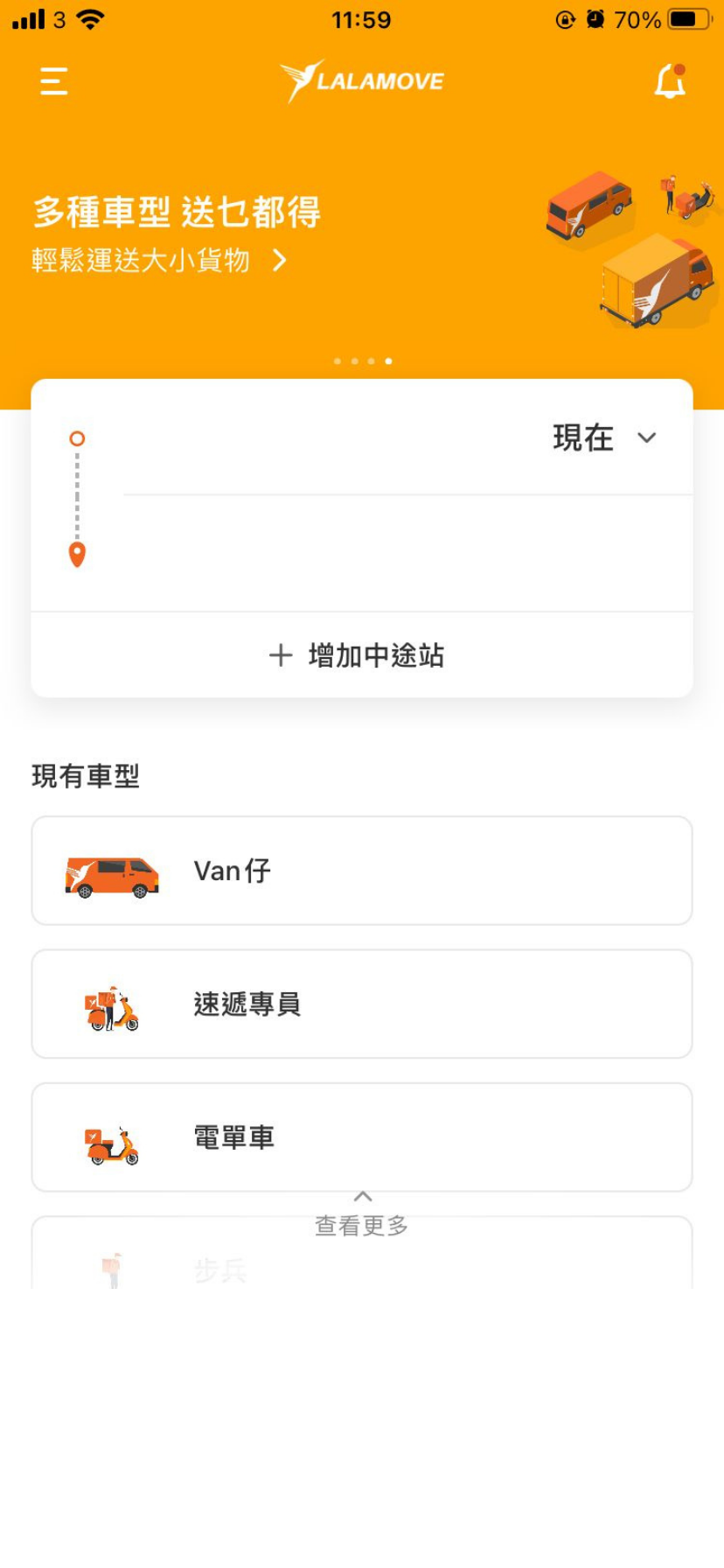Choose the 速遞專員 courier option
Viewport: 724px width, 1568px height.
coord(362,1004)
